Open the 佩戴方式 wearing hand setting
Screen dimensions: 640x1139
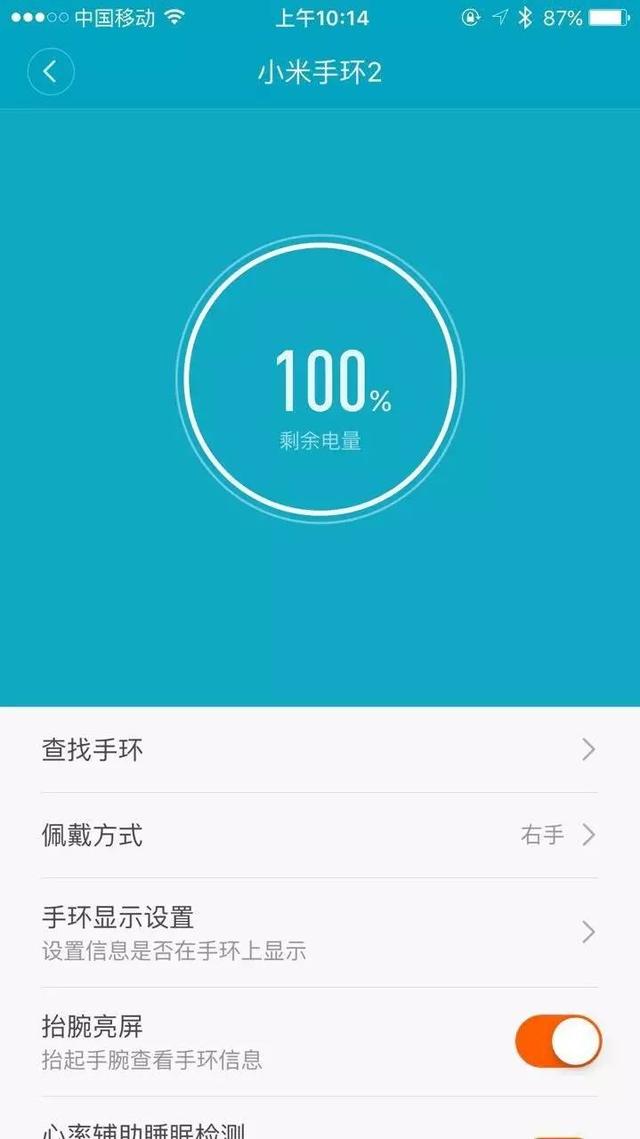coord(320,835)
